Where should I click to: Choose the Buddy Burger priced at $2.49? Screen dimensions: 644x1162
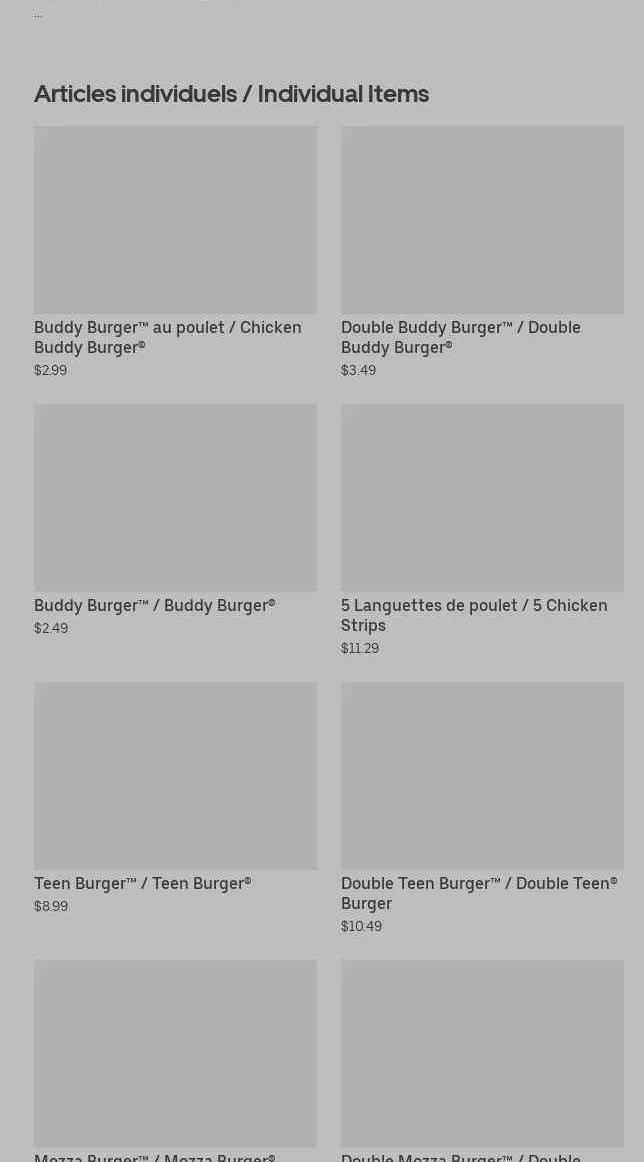pyautogui.click(x=175, y=520)
